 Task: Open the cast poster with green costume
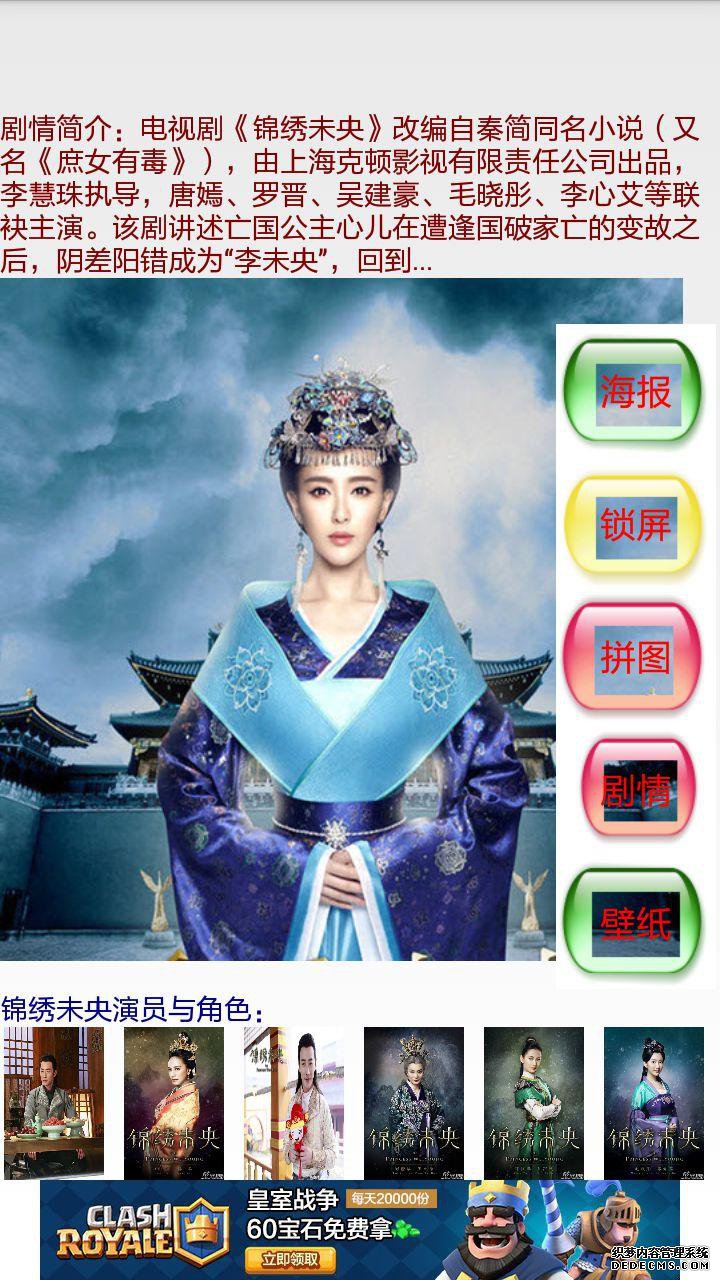(534, 1102)
